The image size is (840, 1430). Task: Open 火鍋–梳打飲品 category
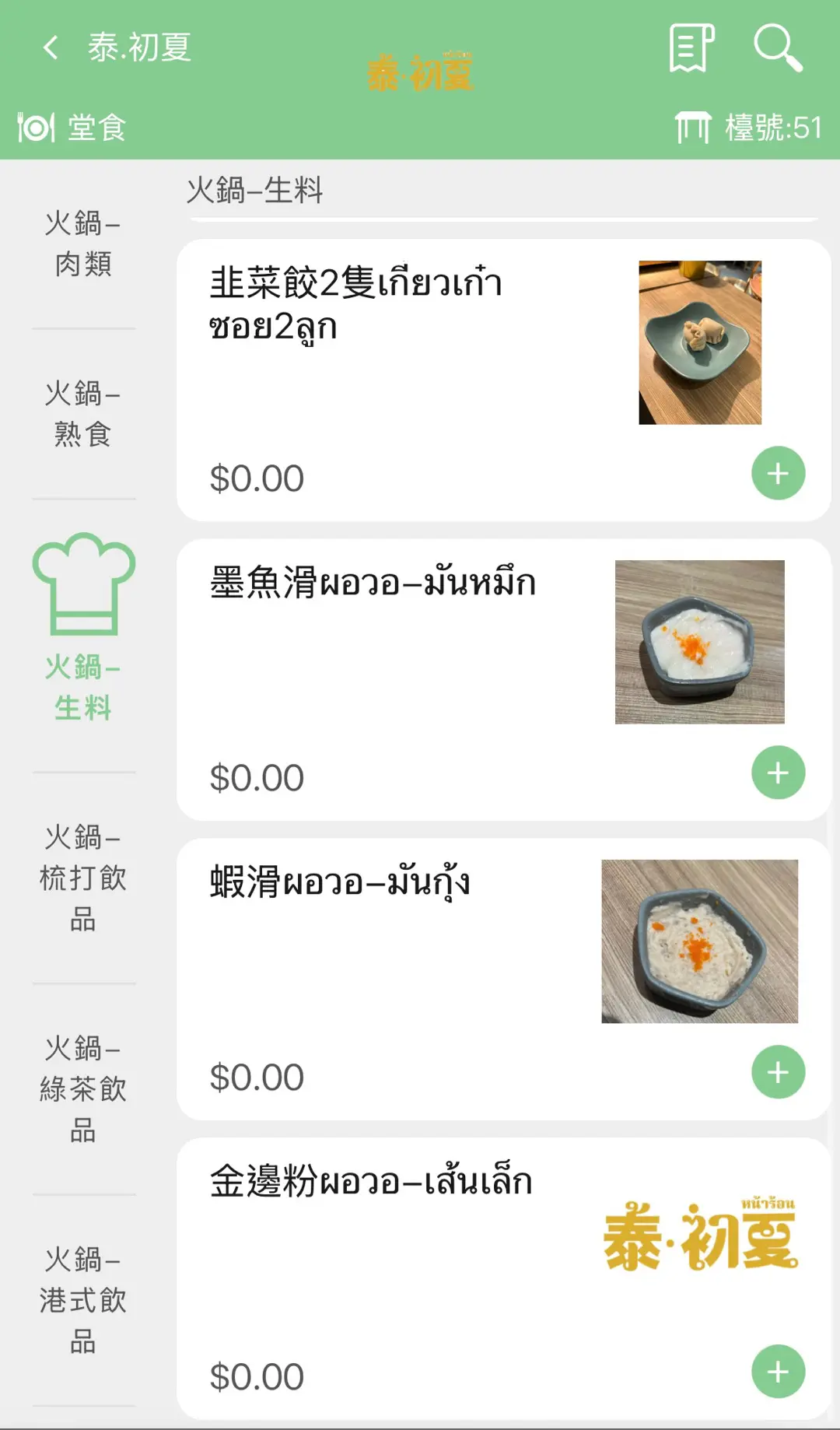(83, 878)
